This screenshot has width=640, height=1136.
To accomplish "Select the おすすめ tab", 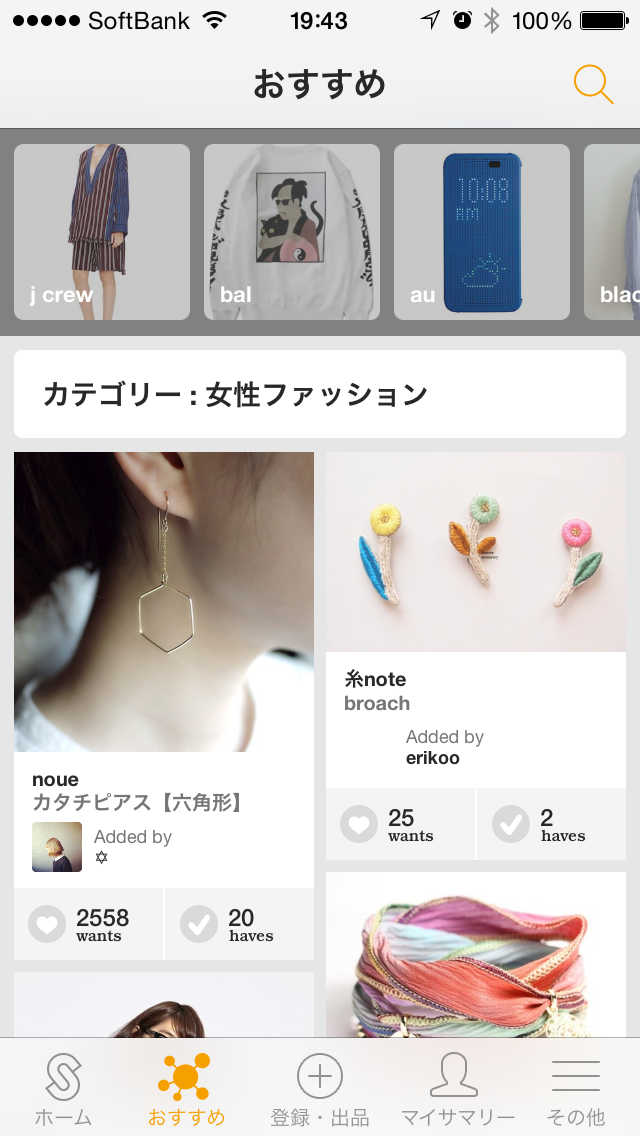I will pyautogui.click(x=186, y=1088).
